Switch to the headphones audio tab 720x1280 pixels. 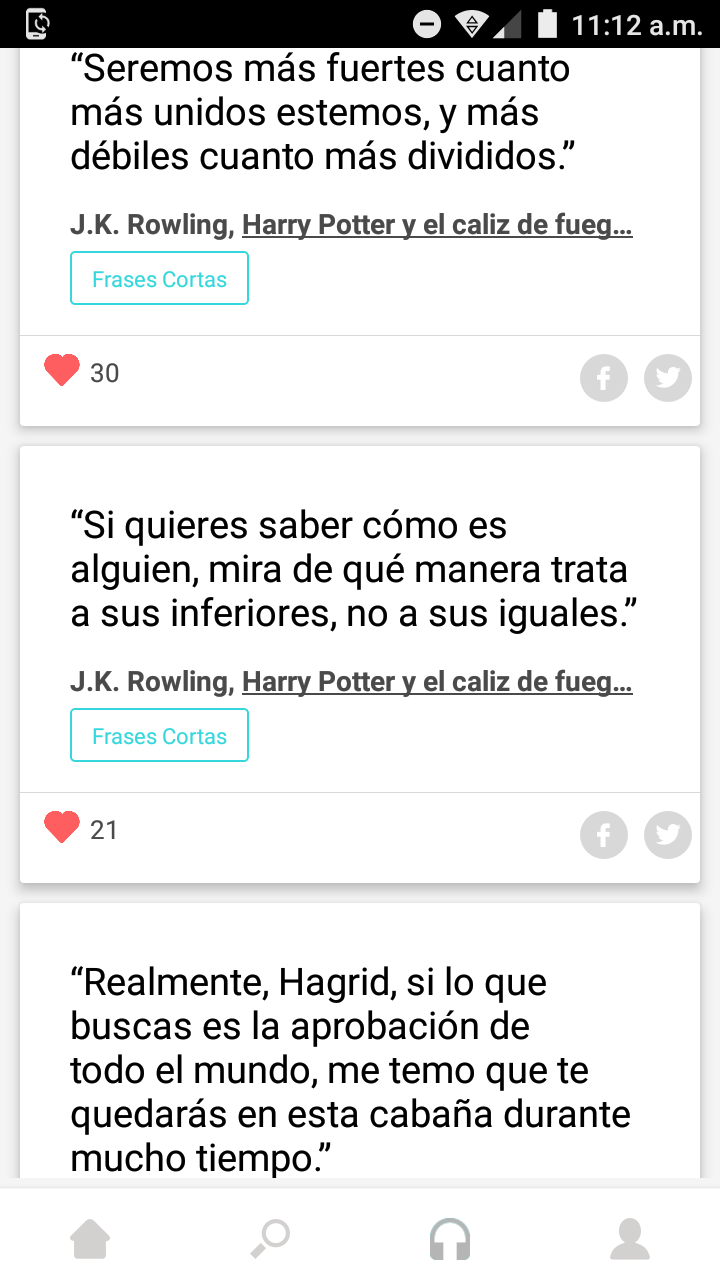click(x=450, y=1240)
